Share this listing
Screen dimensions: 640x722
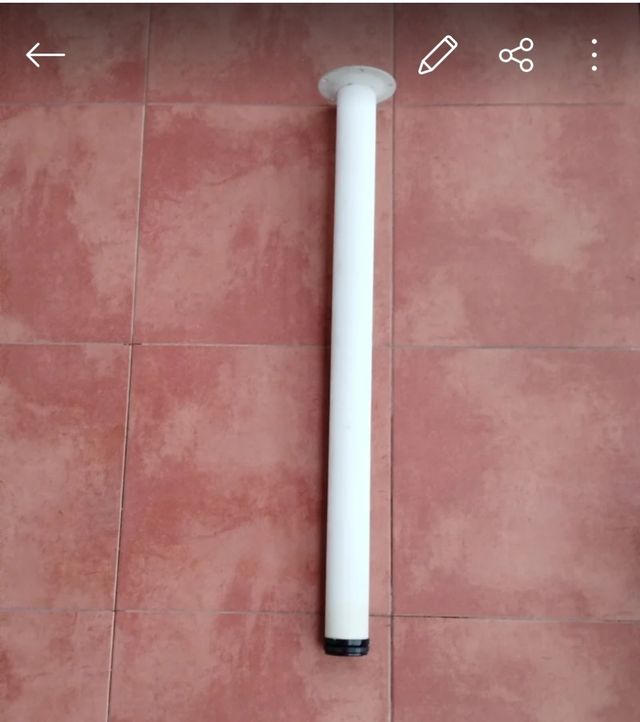516,55
